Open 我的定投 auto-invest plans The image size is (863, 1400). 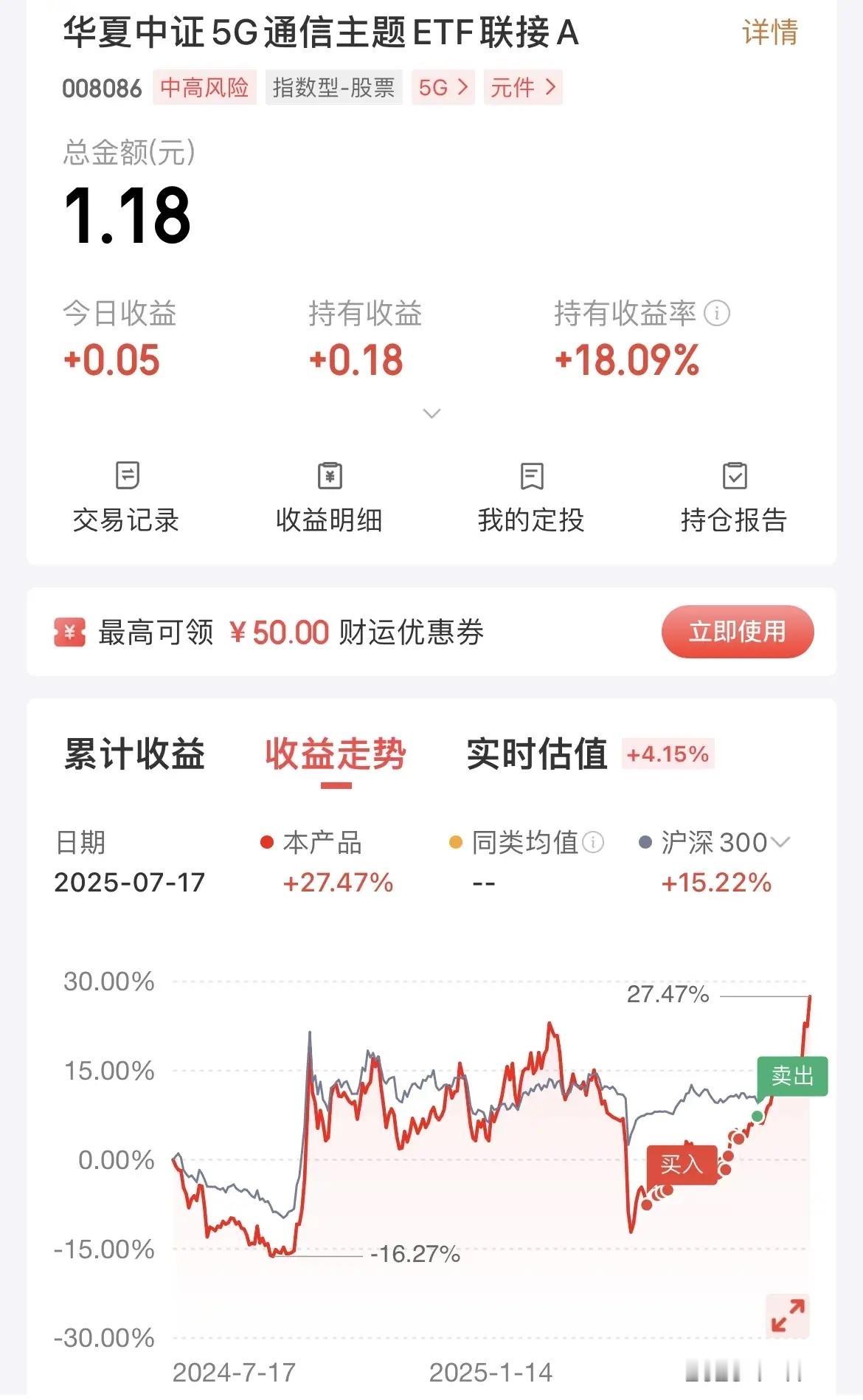click(531, 497)
